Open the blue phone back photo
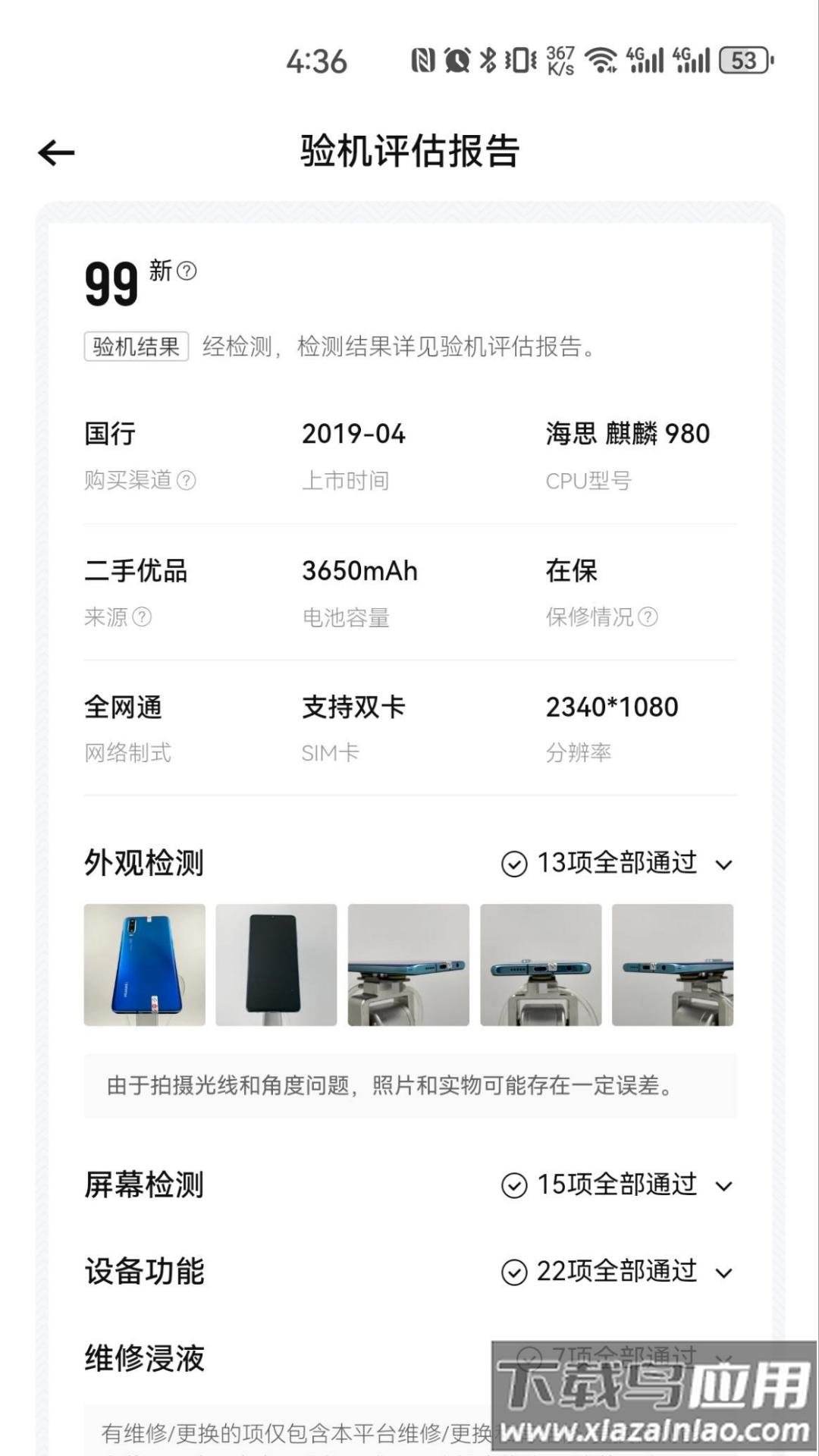The image size is (819, 1456). click(144, 965)
